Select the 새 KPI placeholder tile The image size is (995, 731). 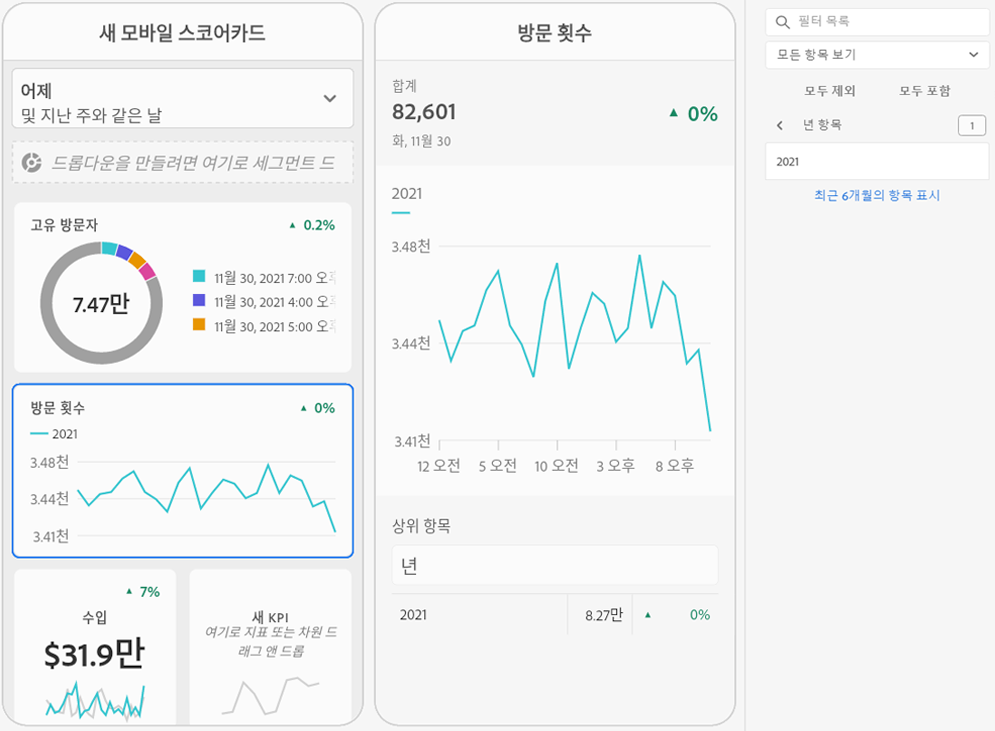click(x=270, y=645)
